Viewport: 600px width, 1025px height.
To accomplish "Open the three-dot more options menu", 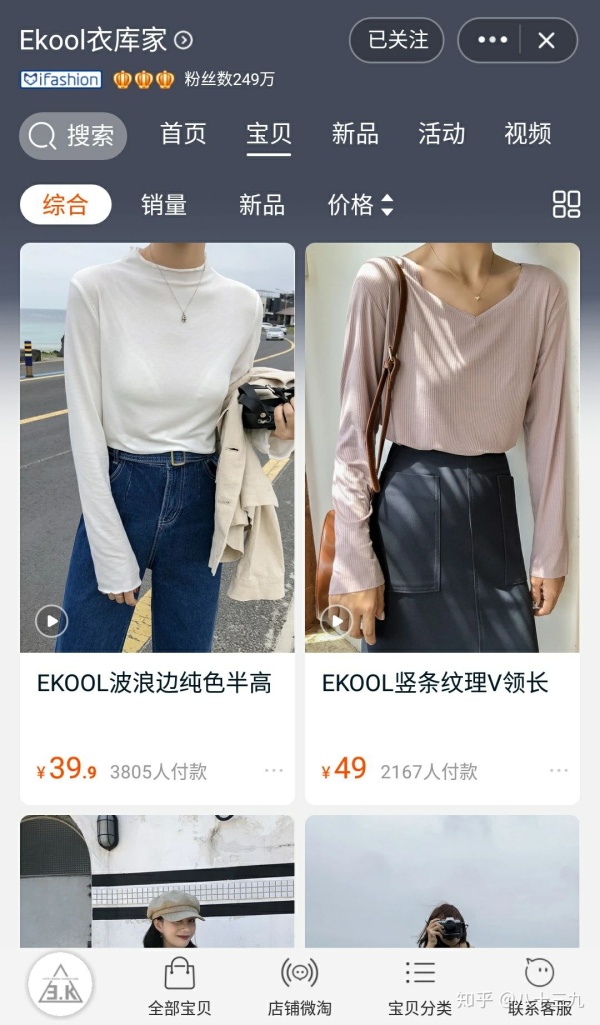I will (x=492, y=40).
